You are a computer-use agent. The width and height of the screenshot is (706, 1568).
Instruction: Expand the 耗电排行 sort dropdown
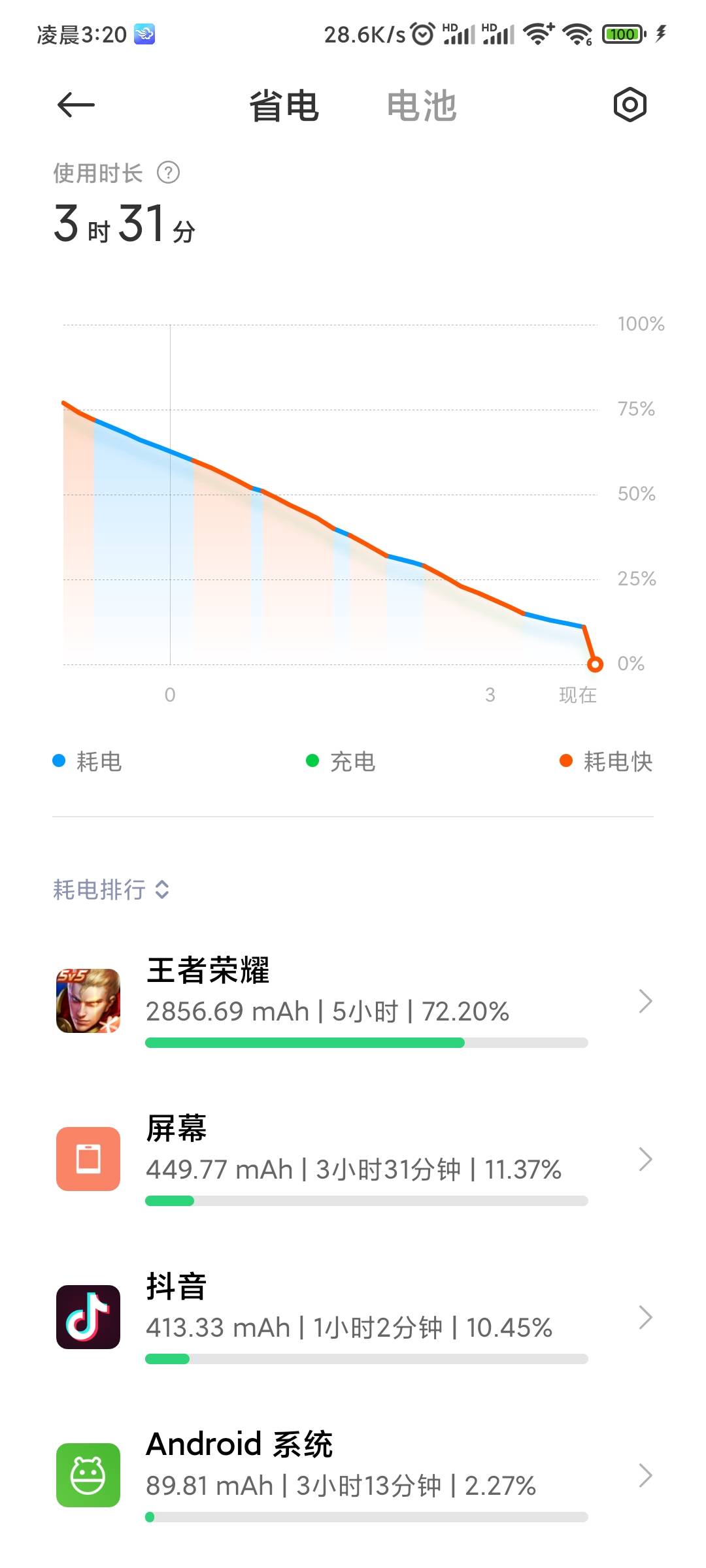pos(111,889)
